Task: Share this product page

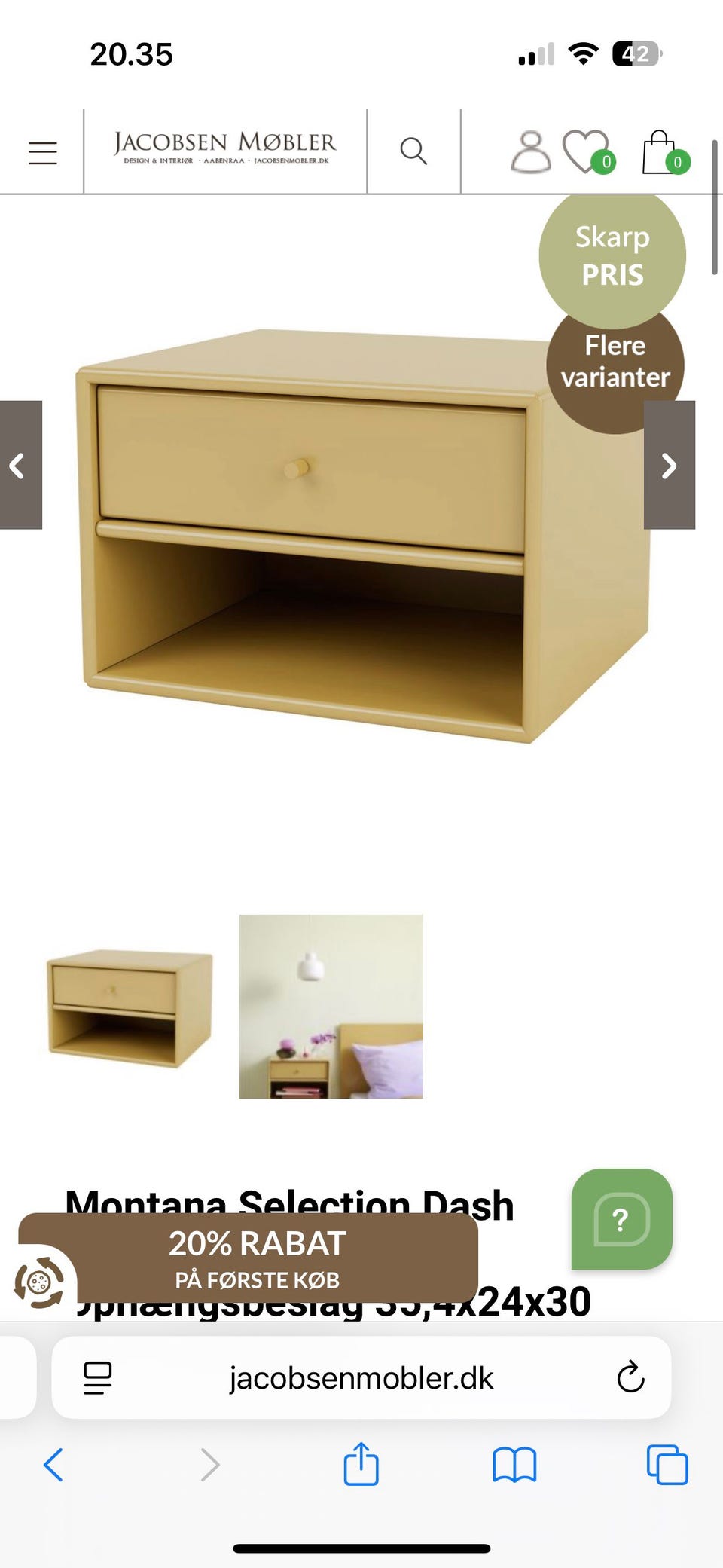Action: [361, 1464]
